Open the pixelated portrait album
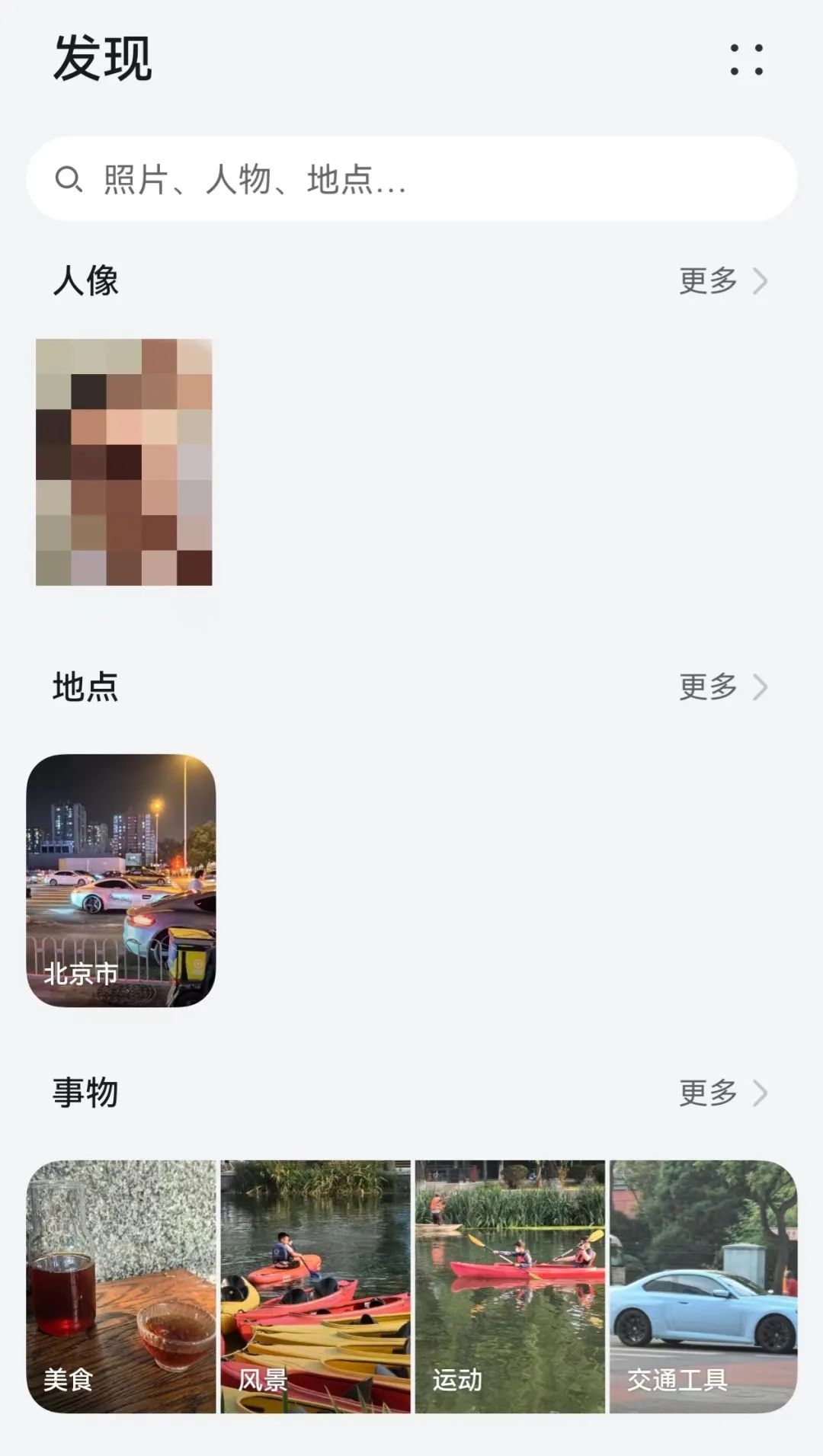 (x=124, y=462)
